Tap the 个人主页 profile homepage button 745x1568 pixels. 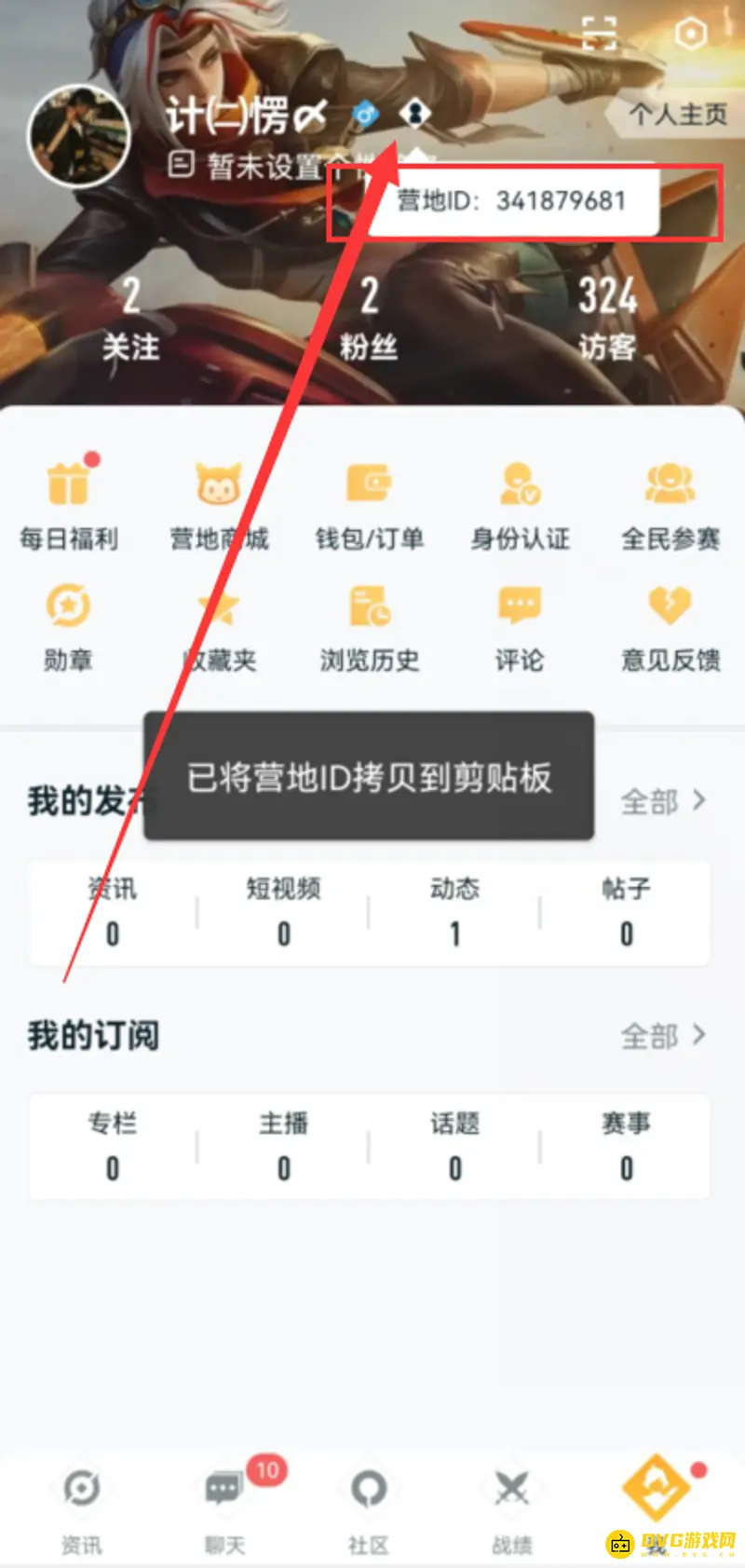[672, 116]
